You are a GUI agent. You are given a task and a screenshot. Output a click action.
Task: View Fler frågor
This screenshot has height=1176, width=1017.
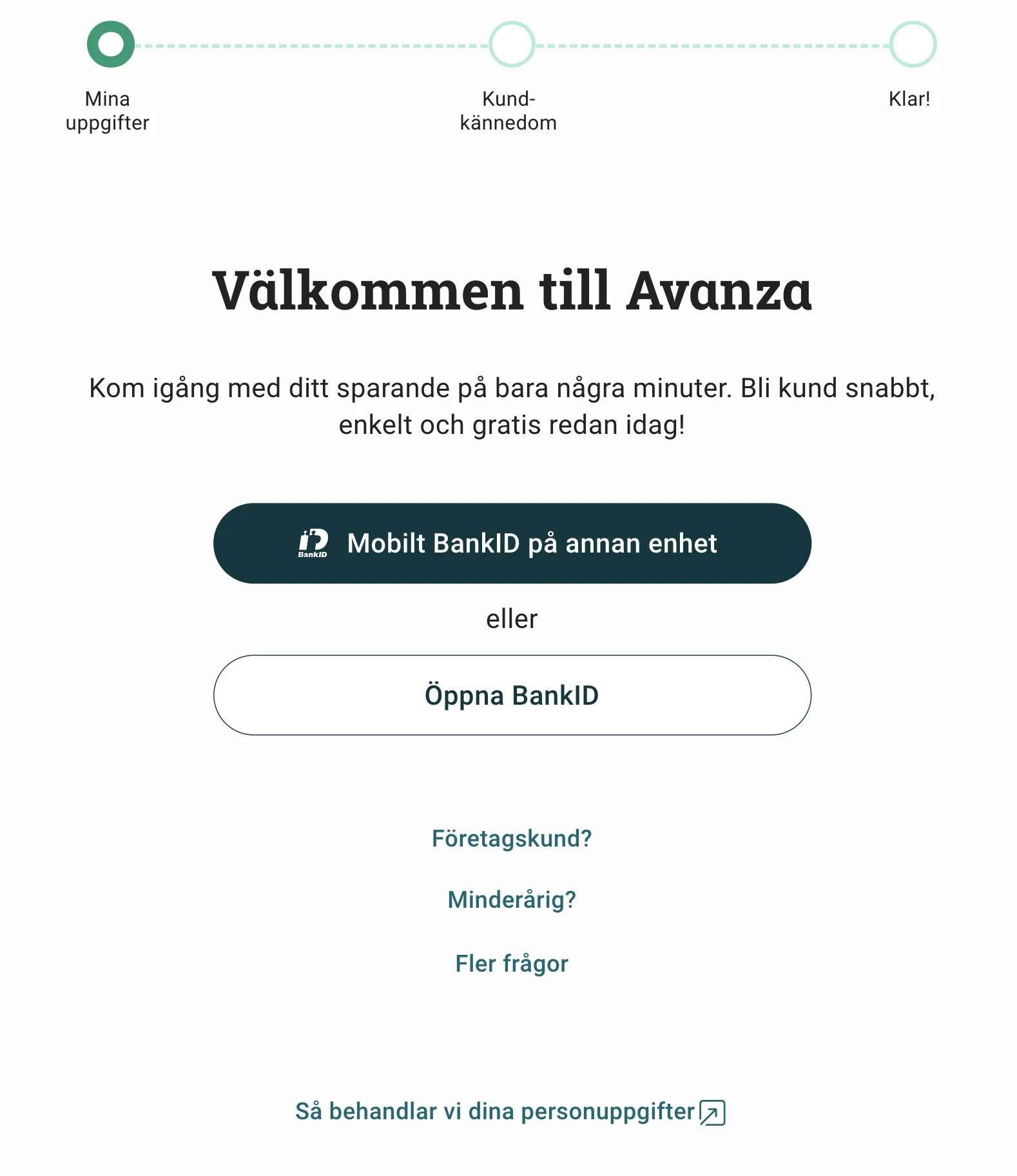512,963
